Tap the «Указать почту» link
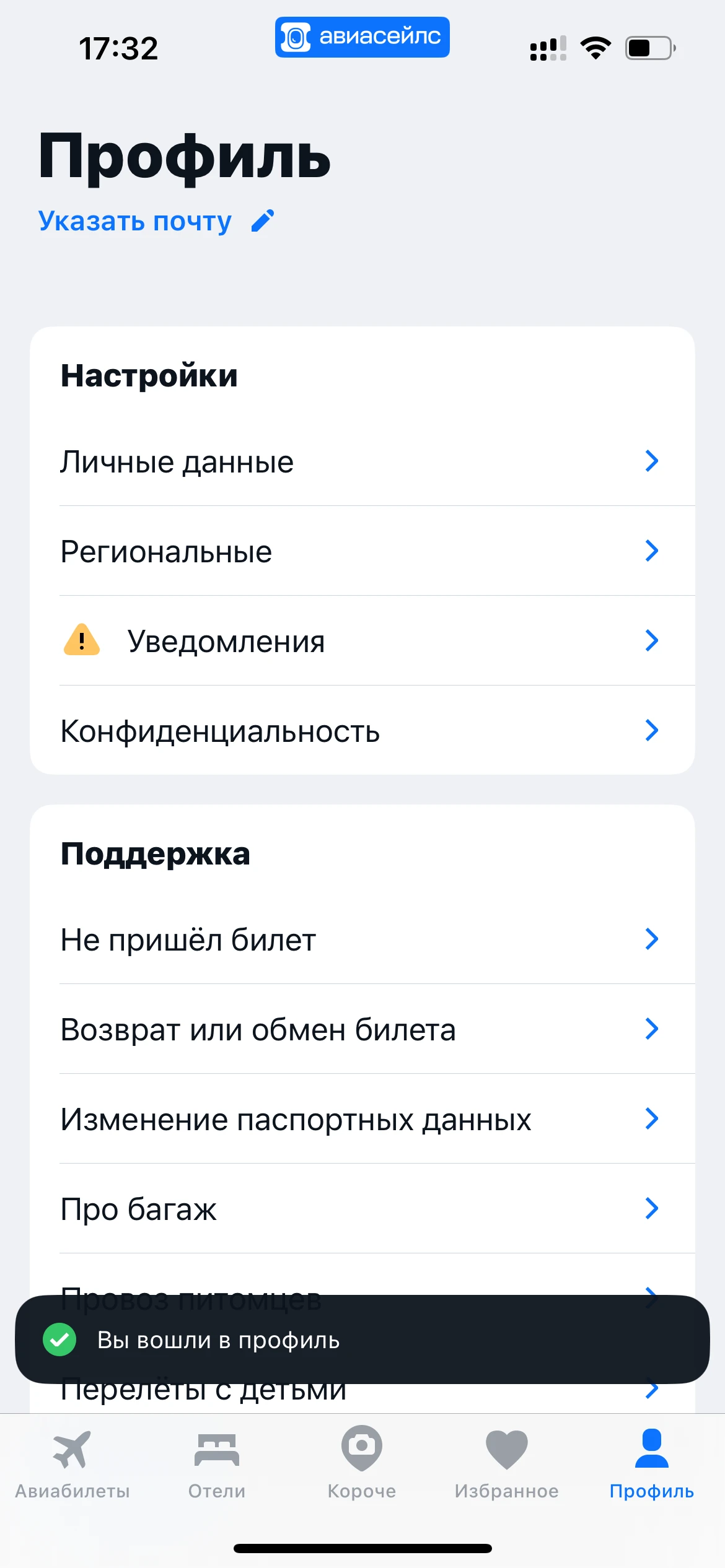Image resolution: width=725 pixels, height=1568 pixels. click(x=135, y=221)
